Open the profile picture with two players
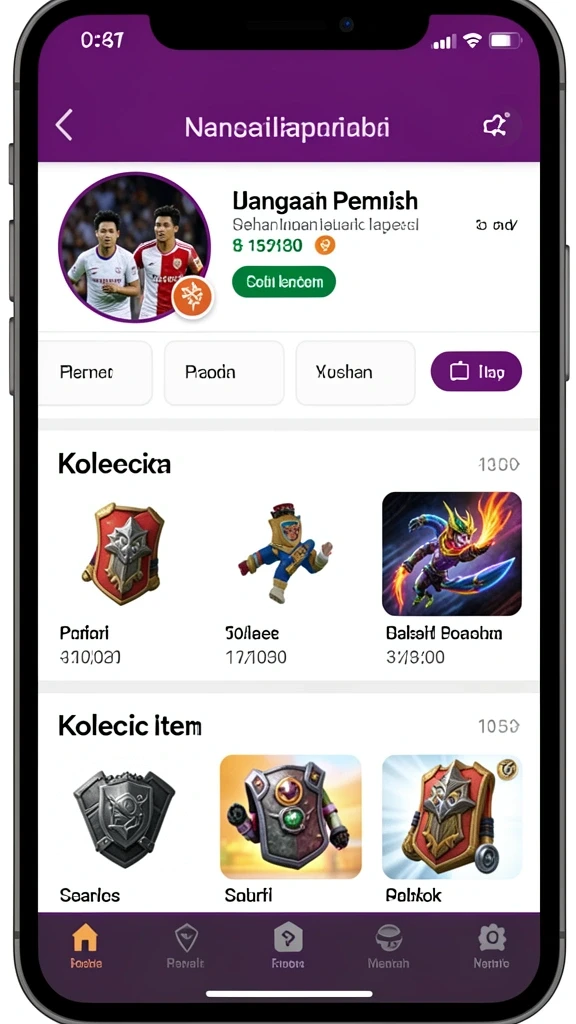Screen dimensions: 576x1024 (x=135, y=248)
